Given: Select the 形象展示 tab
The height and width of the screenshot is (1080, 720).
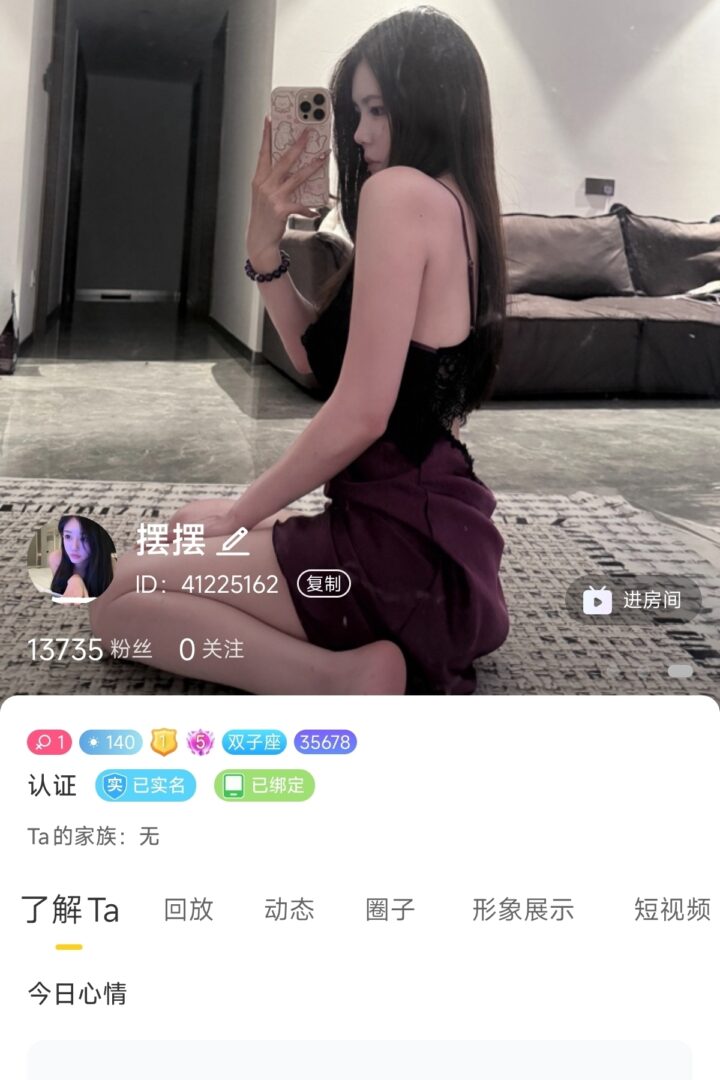Looking at the screenshot, I should pyautogui.click(x=522, y=909).
